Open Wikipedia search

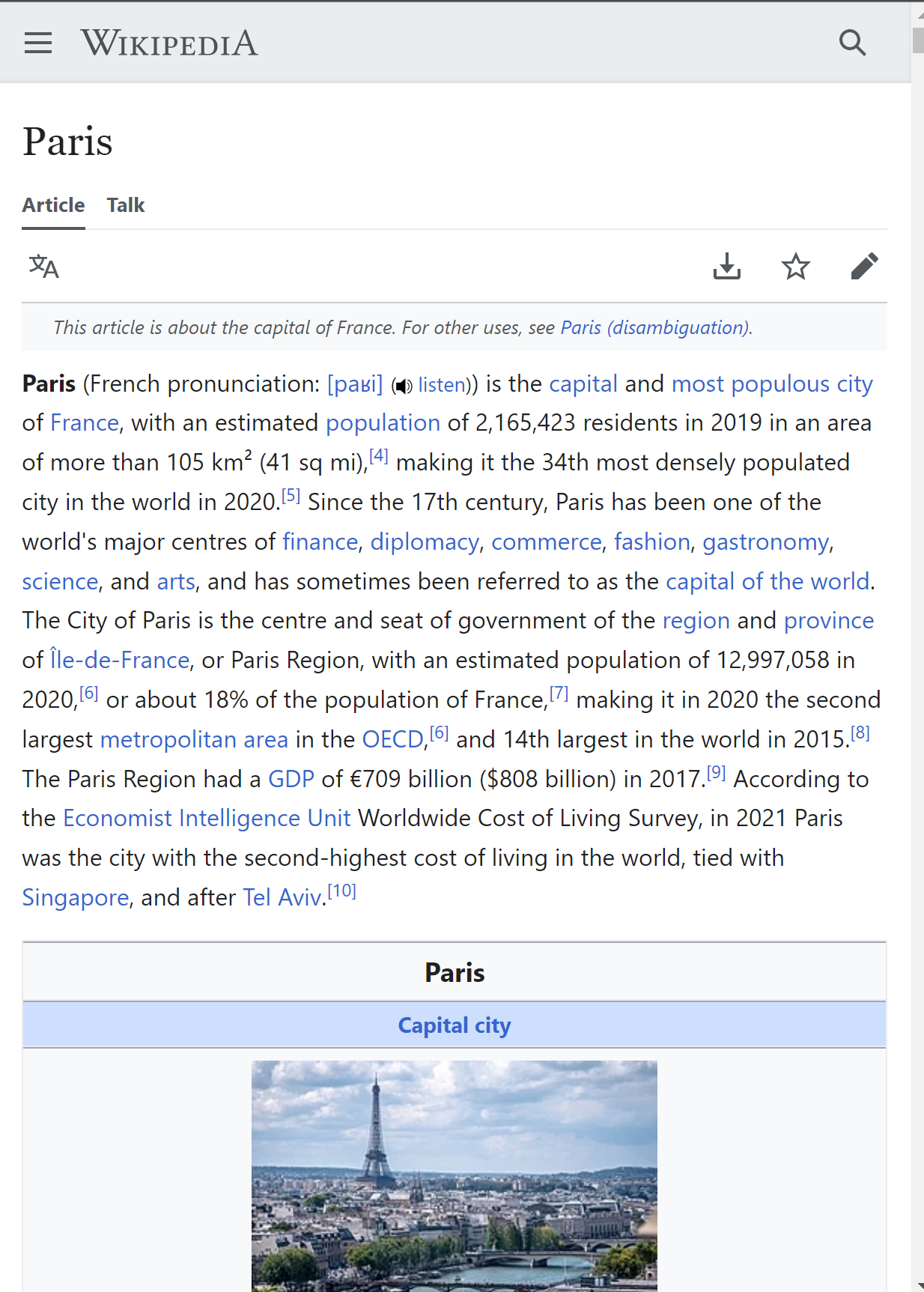click(x=852, y=43)
